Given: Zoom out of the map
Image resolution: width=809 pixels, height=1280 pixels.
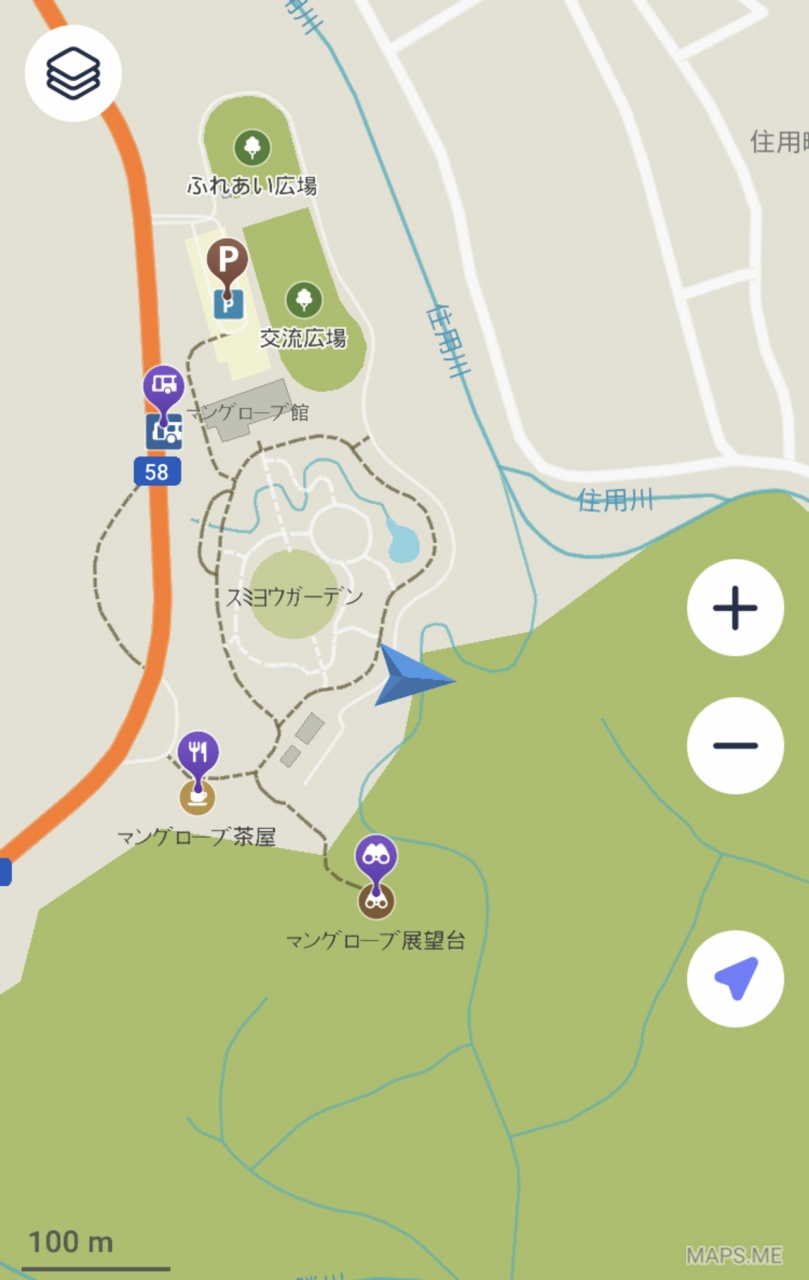Looking at the screenshot, I should point(735,746).
